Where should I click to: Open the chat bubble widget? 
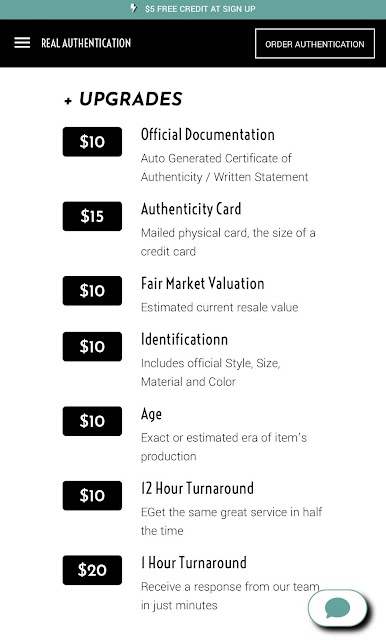tap(337, 609)
